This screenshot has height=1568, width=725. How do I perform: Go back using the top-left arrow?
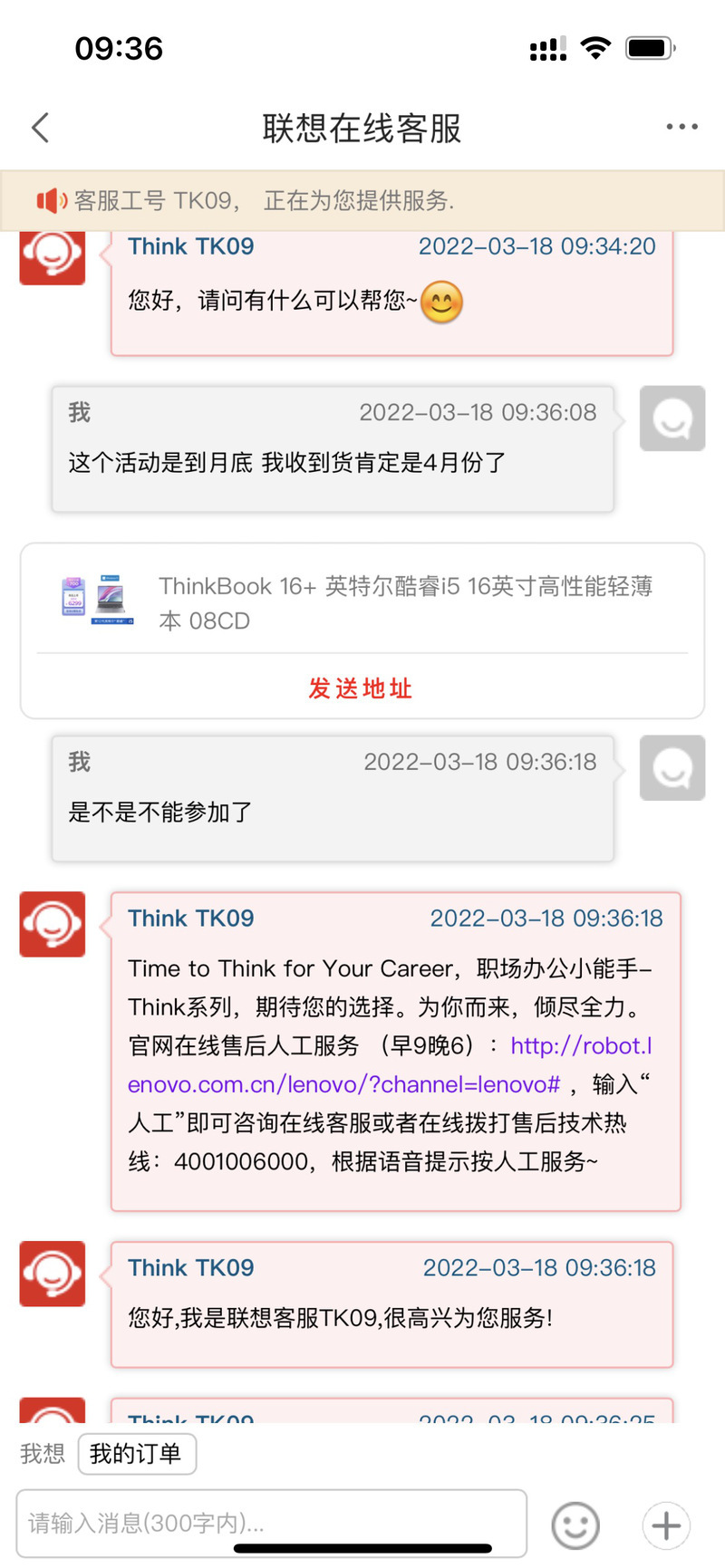pyautogui.click(x=40, y=128)
